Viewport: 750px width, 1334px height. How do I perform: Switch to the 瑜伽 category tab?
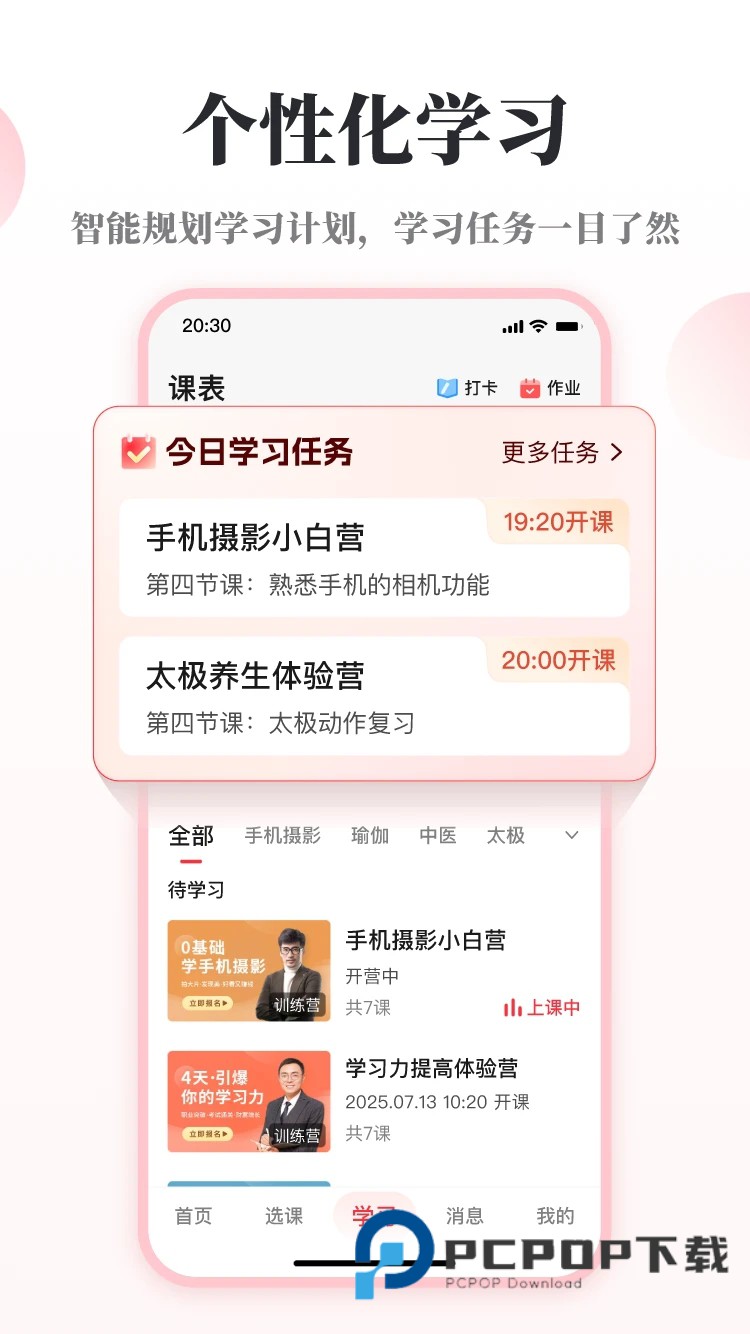369,836
